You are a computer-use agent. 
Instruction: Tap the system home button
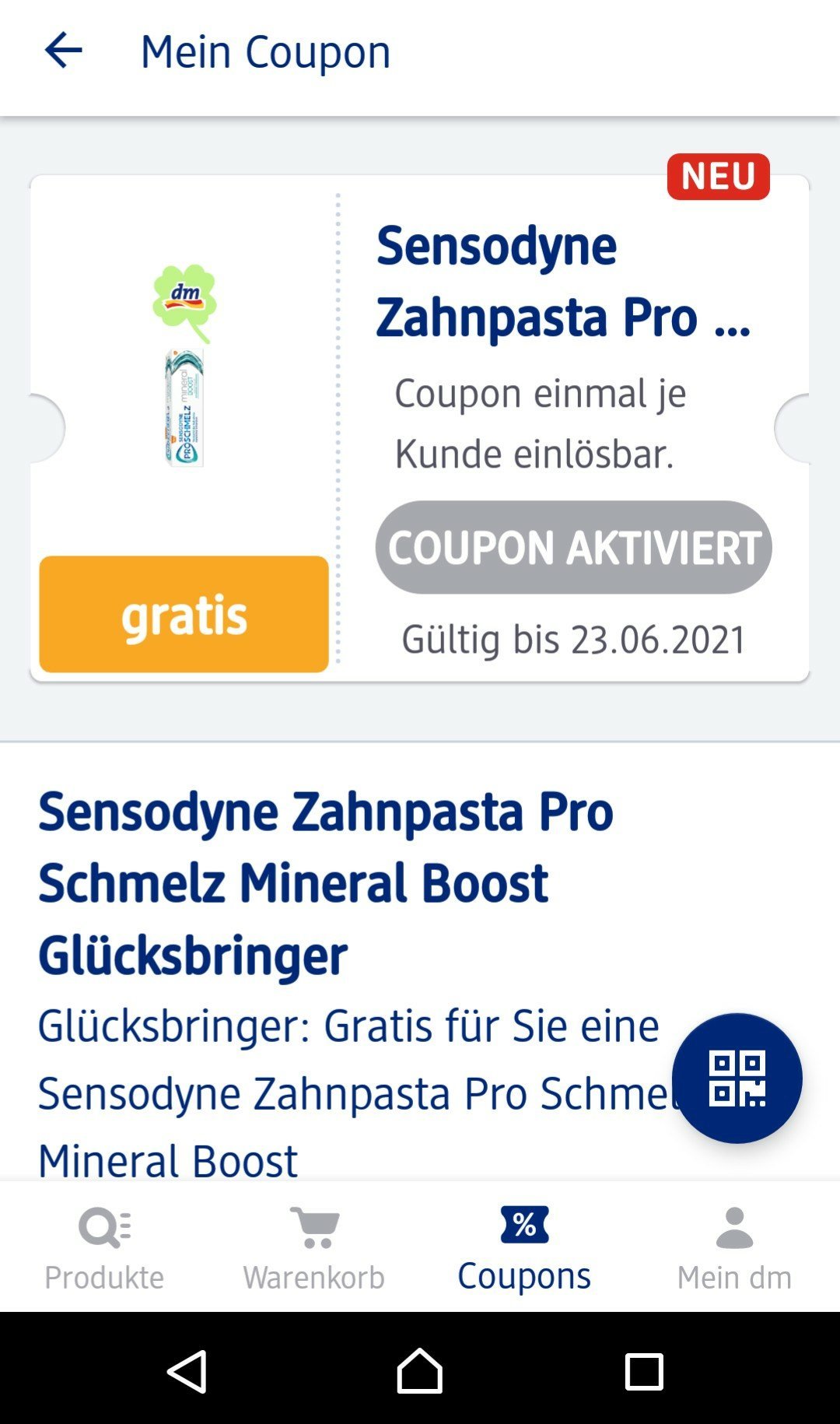pos(420,1370)
